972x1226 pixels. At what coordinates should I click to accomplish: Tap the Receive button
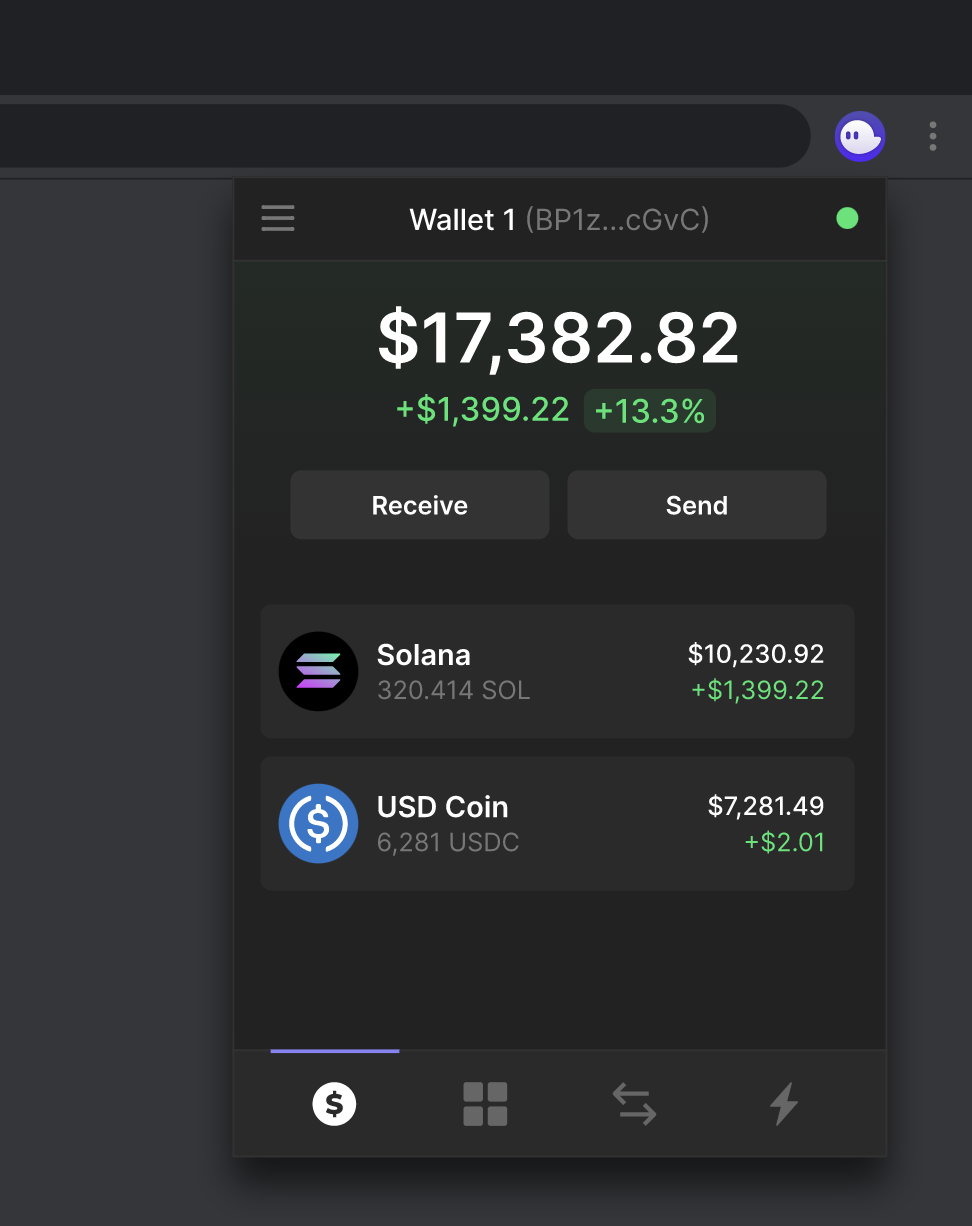(x=420, y=505)
